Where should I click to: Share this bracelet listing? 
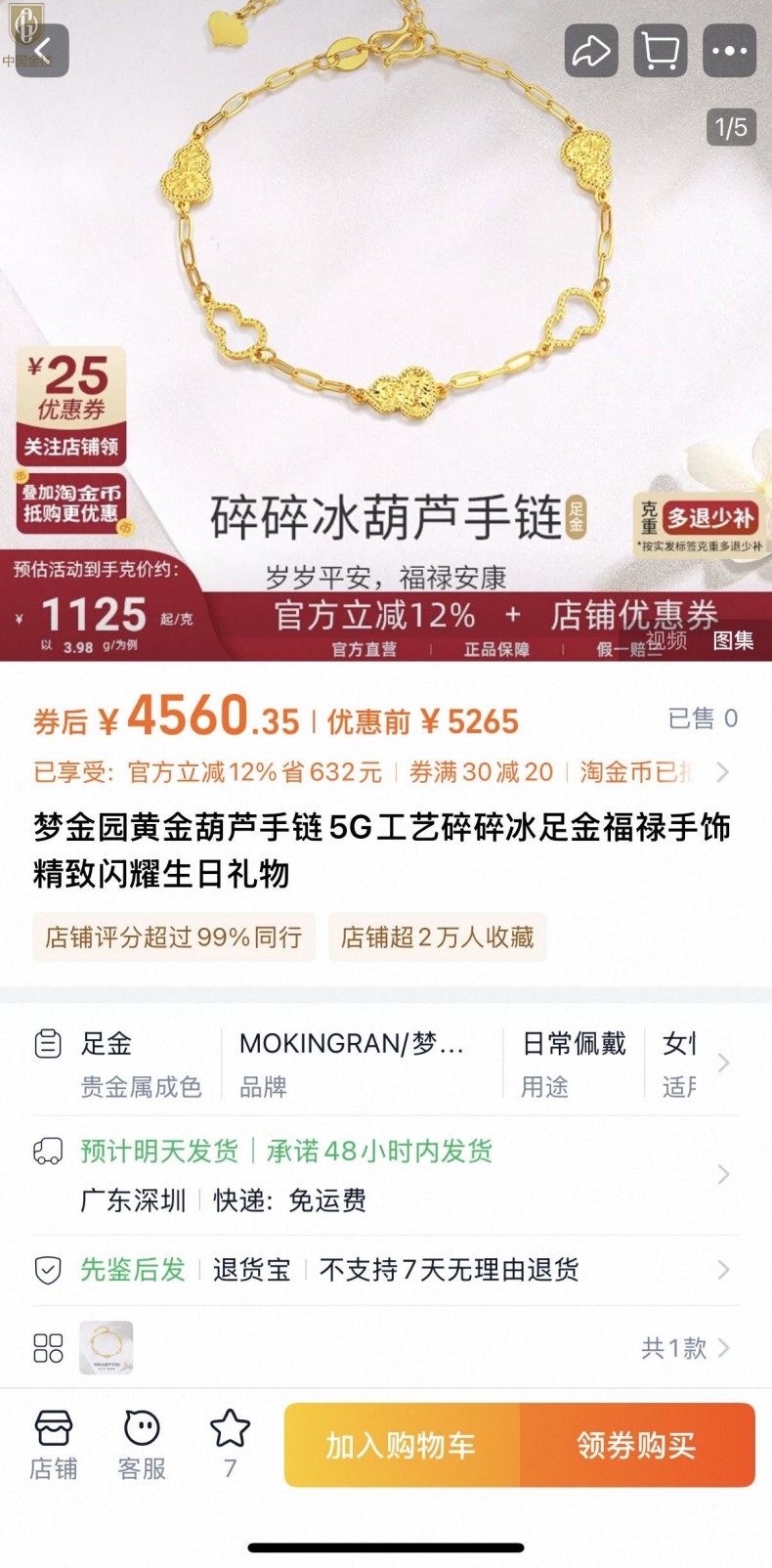(x=590, y=50)
